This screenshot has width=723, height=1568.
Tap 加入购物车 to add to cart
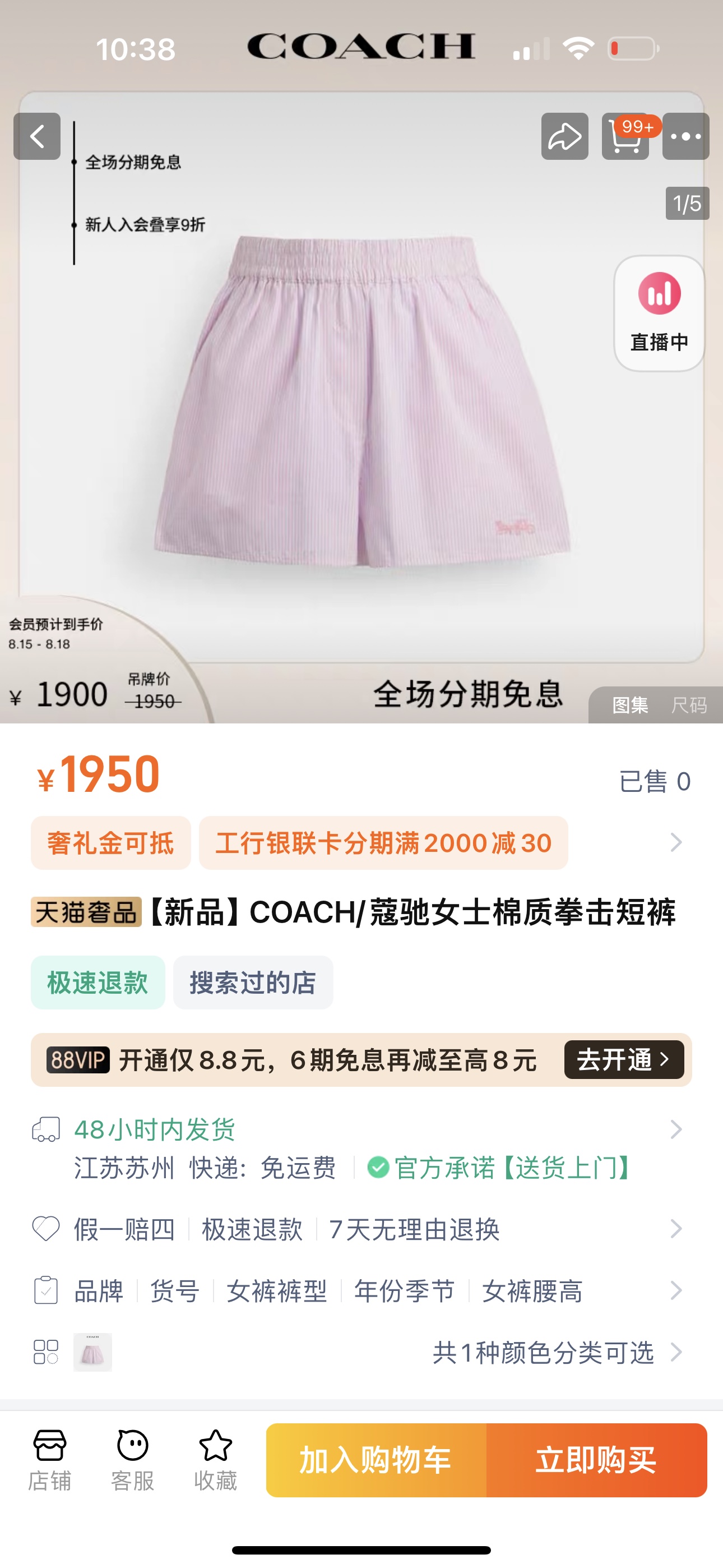pyautogui.click(x=376, y=1460)
